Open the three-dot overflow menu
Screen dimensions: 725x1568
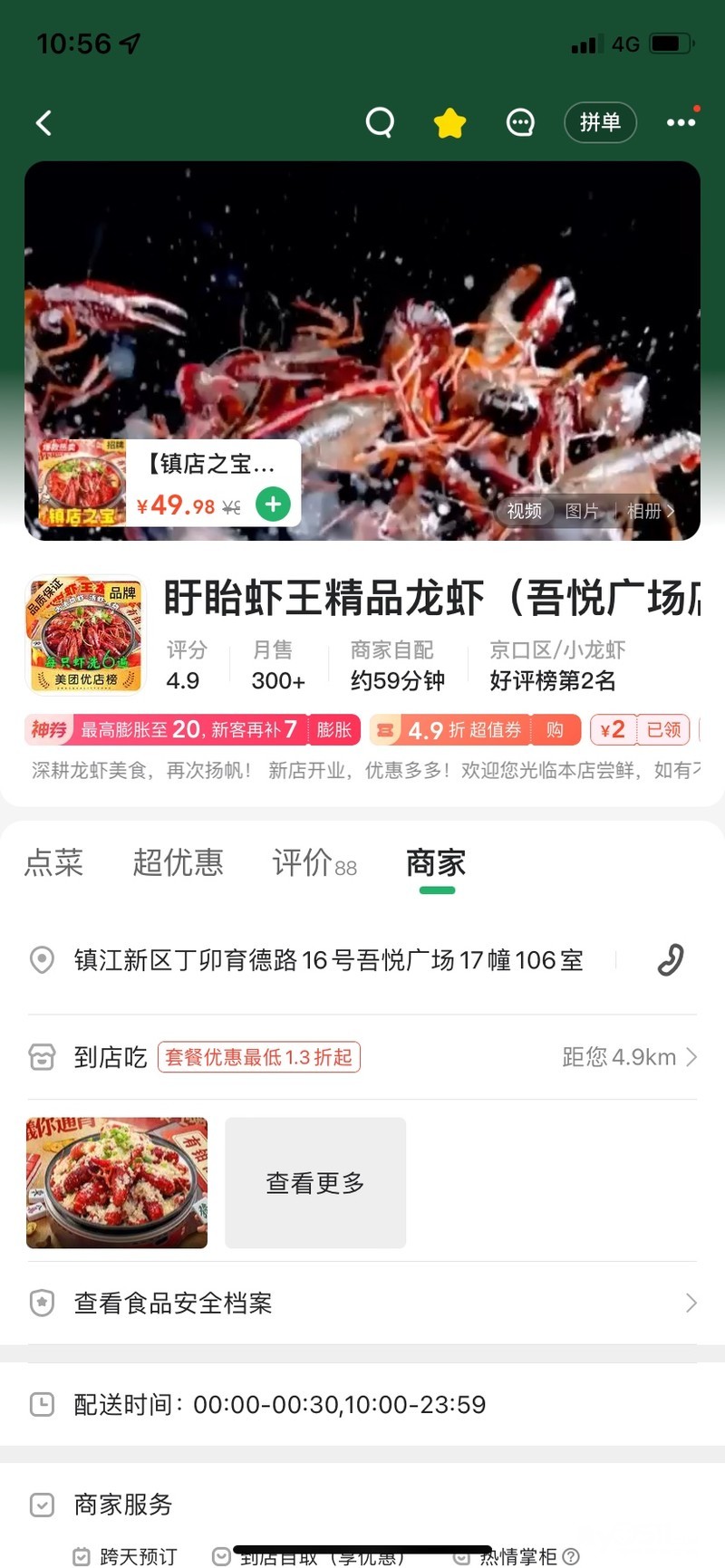[681, 123]
